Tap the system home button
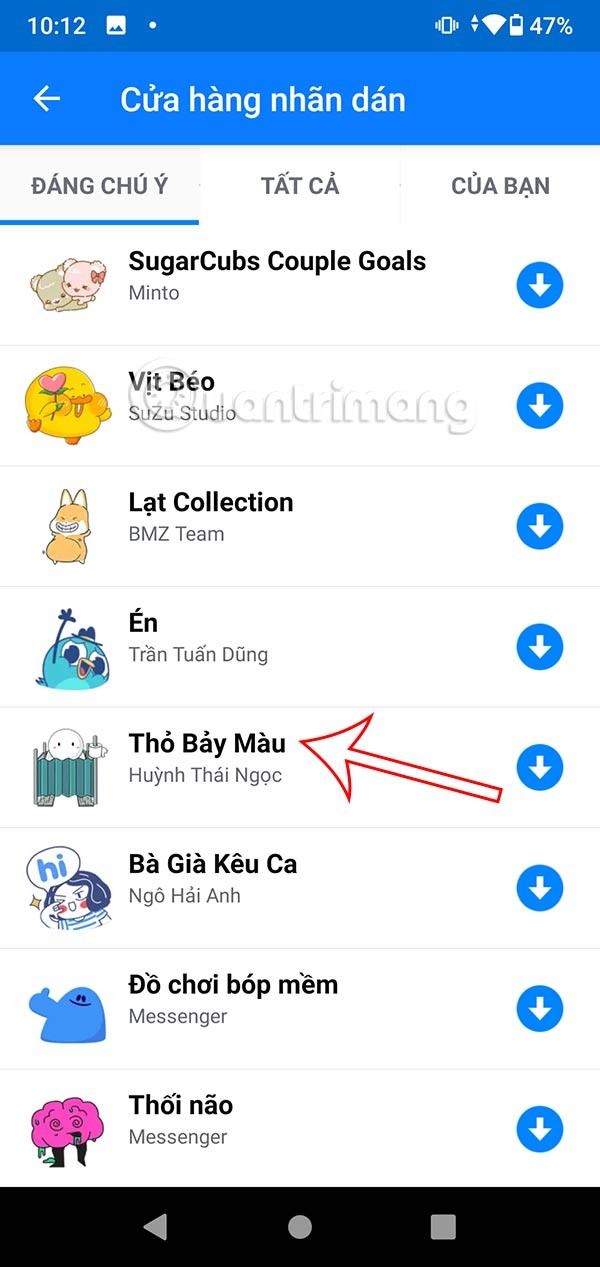 [x=299, y=1227]
